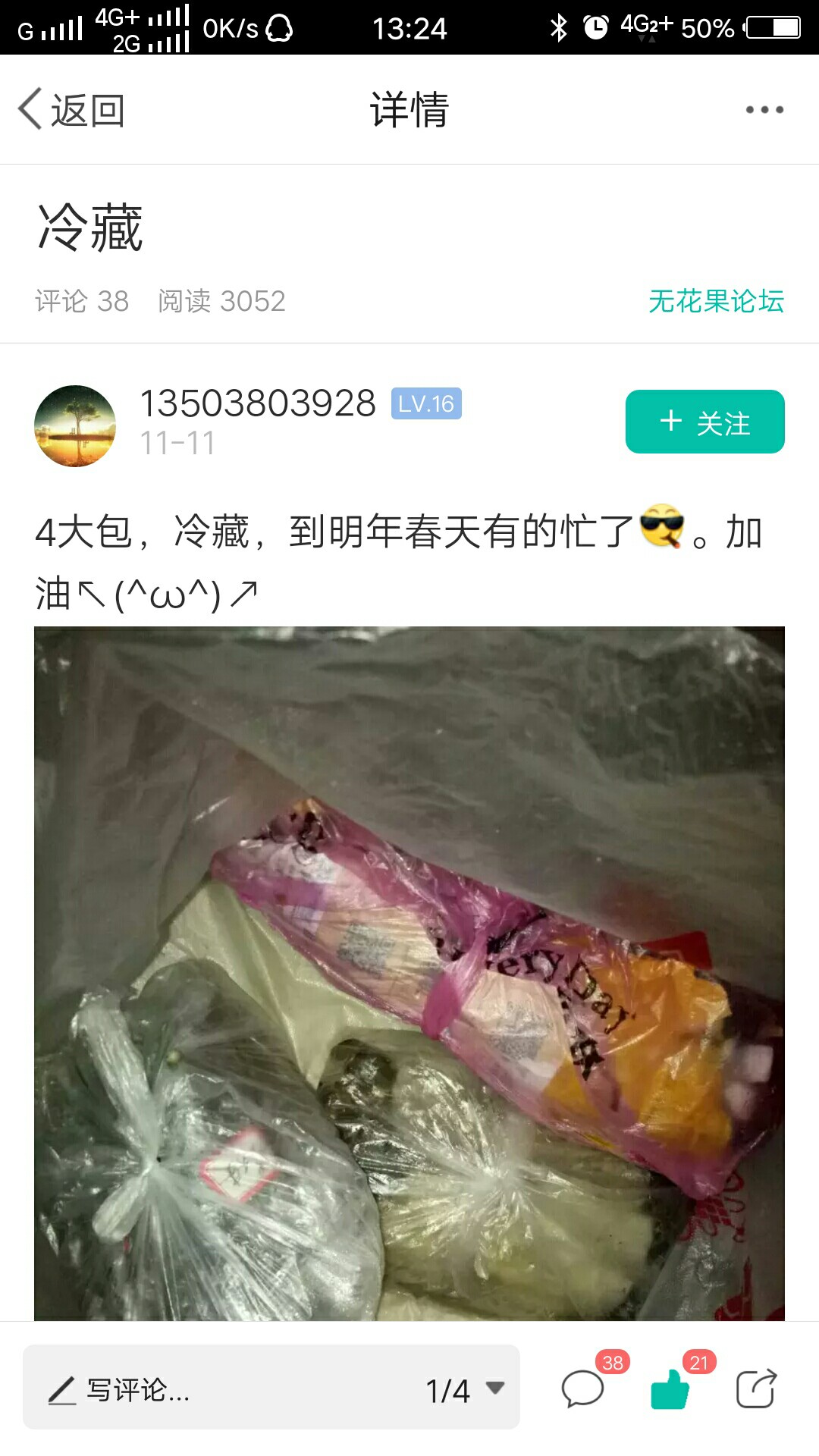Screen dimensions: 819x1456
Task: View the post photo in full
Action: (409, 973)
